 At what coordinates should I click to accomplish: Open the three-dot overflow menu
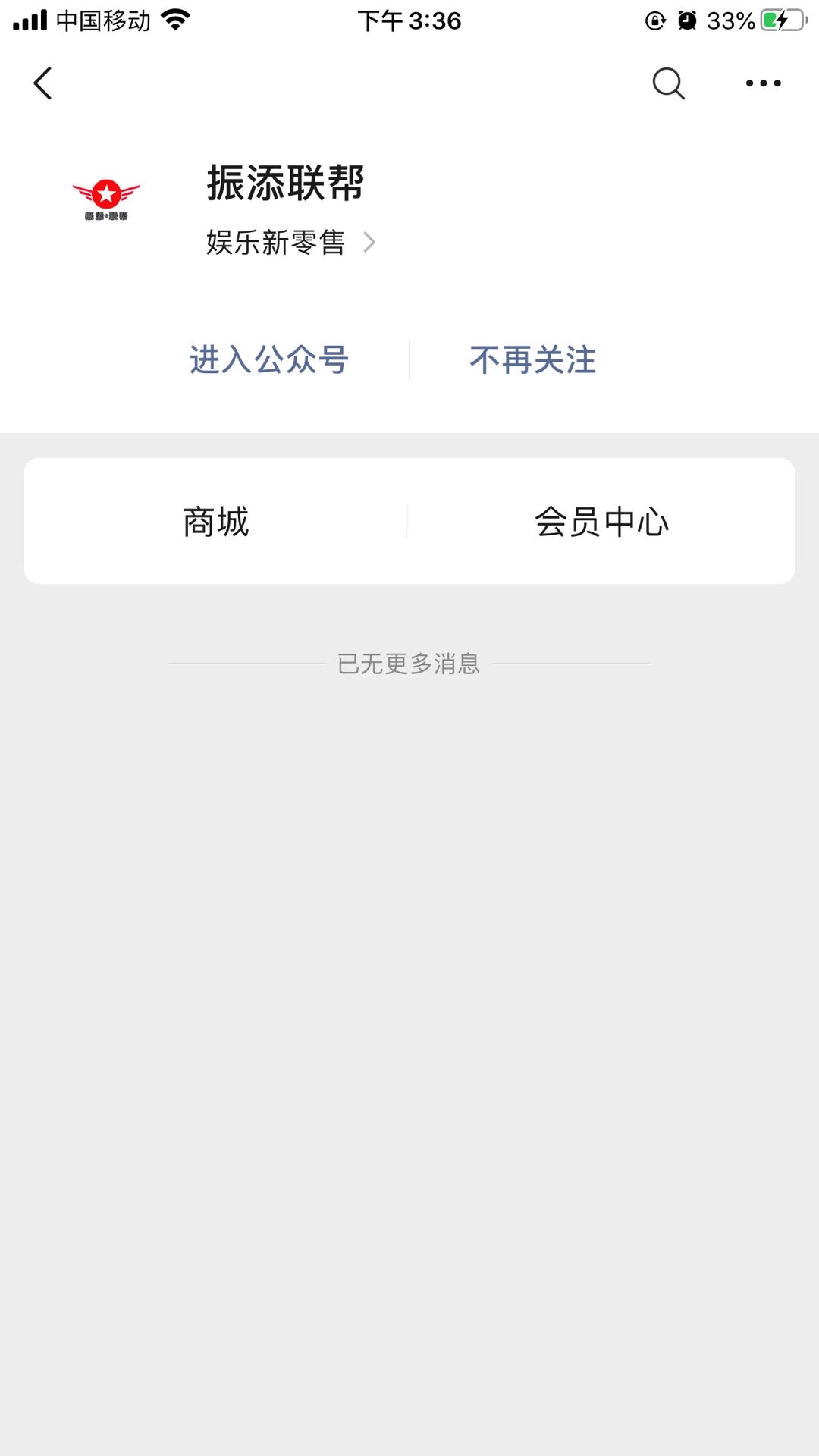click(x=763, y=83)
